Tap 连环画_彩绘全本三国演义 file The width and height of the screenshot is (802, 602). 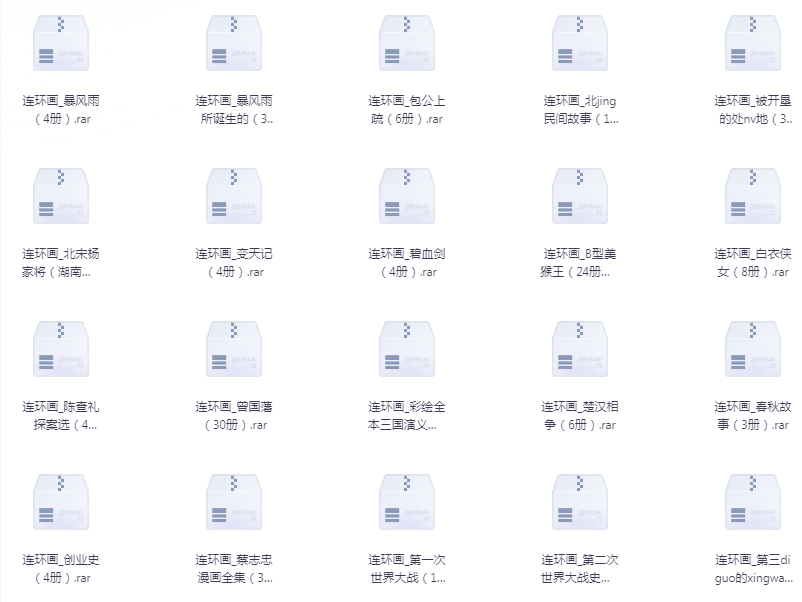coord(407,350)
